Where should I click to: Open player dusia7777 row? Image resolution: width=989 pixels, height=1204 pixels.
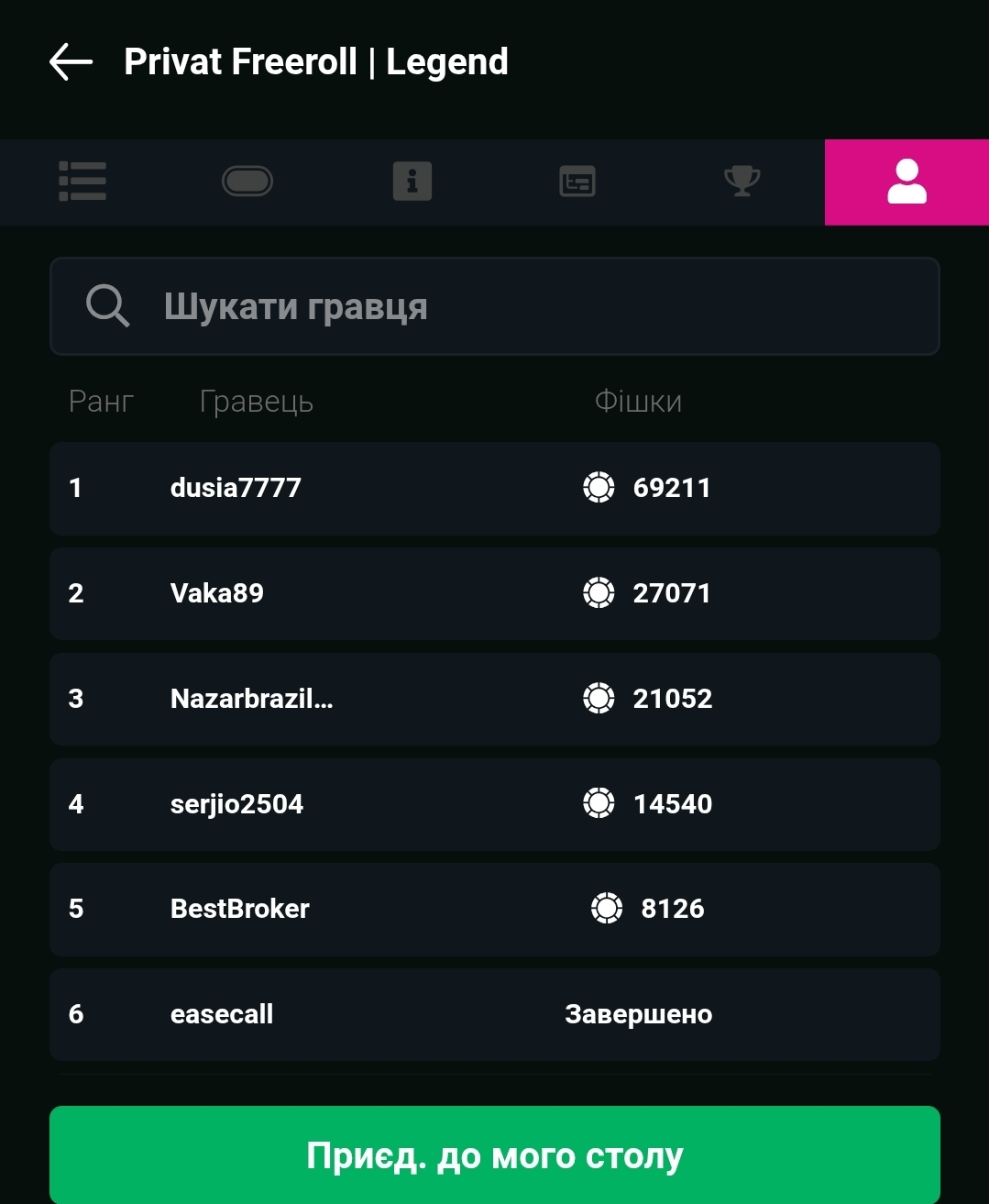[x=495, y=488]
